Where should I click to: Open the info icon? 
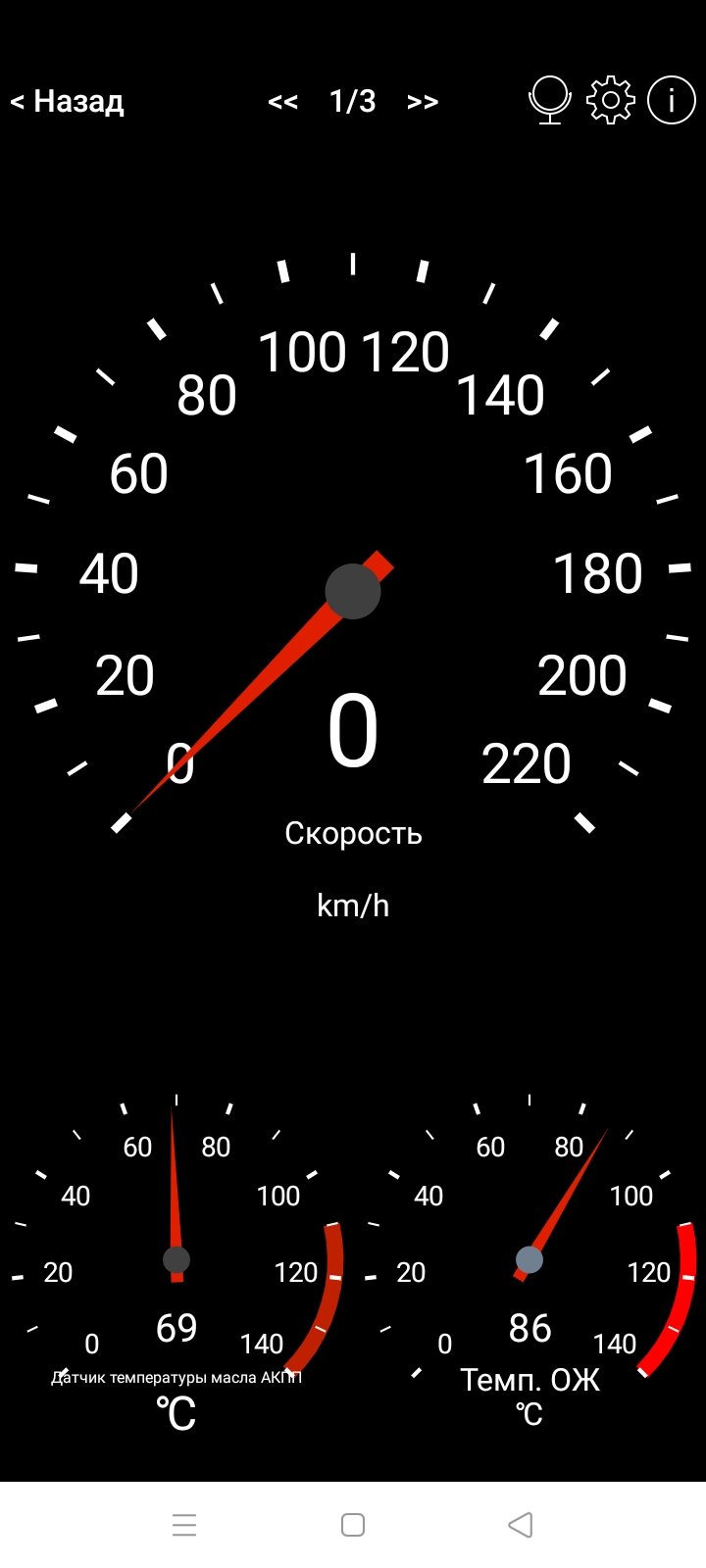click(672, 100)
